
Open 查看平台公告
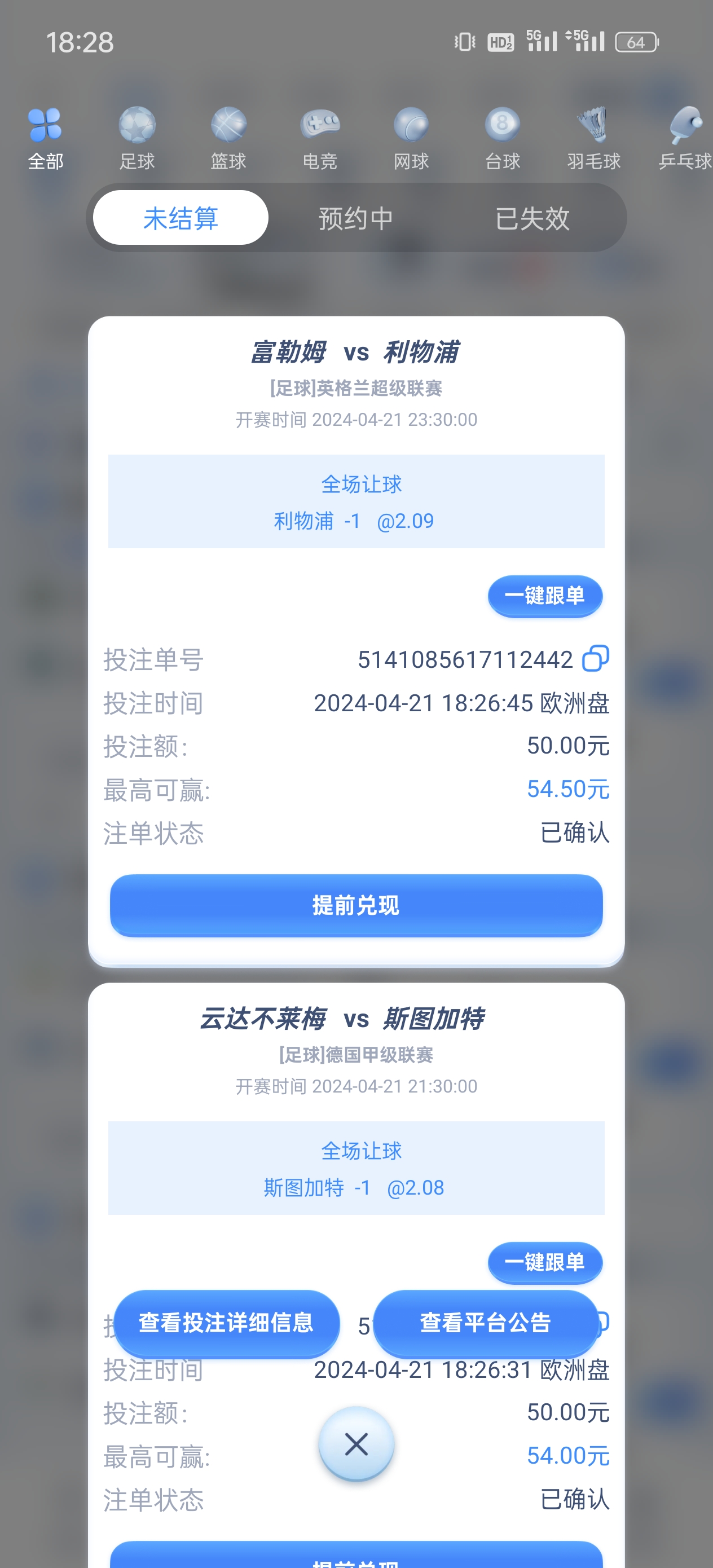tap(485, 1323)
